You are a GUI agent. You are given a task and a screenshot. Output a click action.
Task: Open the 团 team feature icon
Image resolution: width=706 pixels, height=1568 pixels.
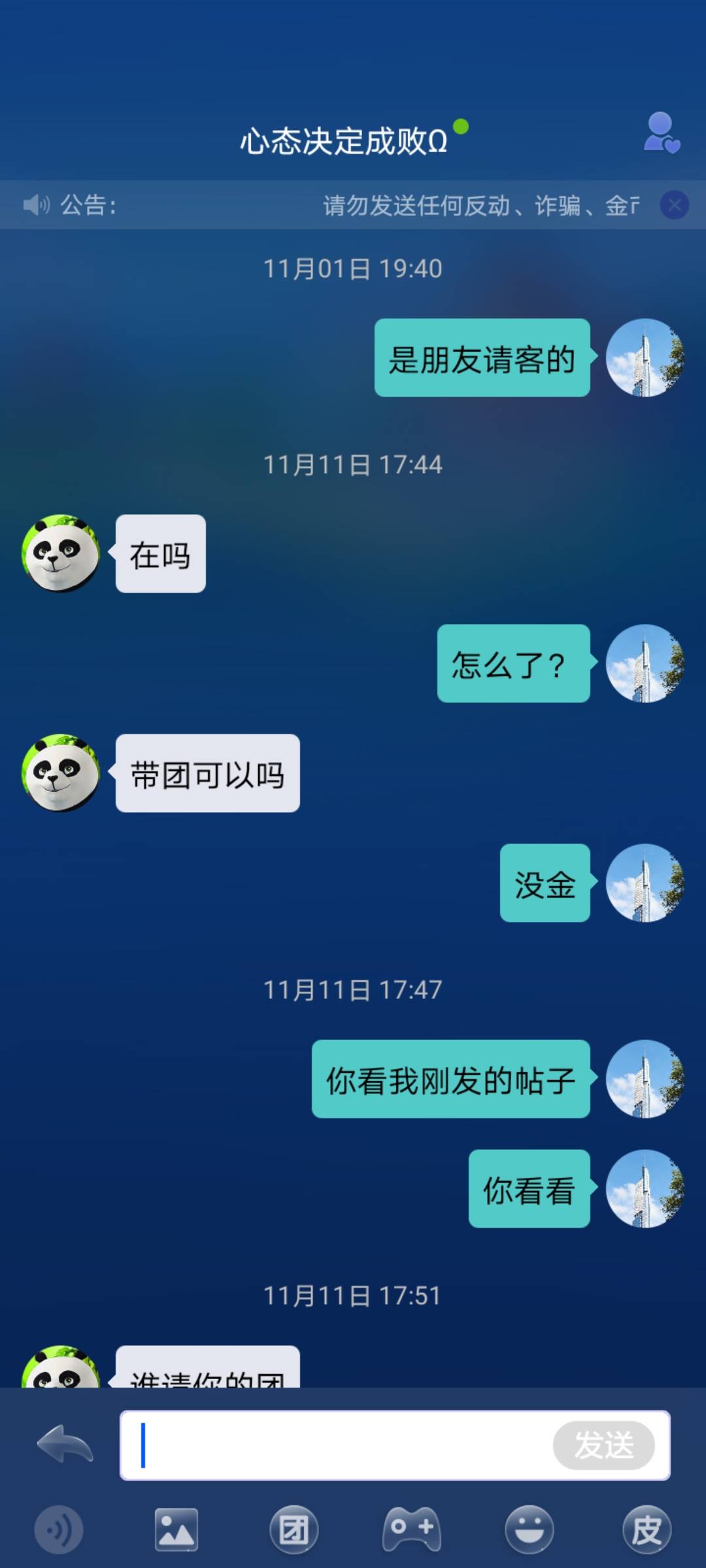tap(294, 1529)
